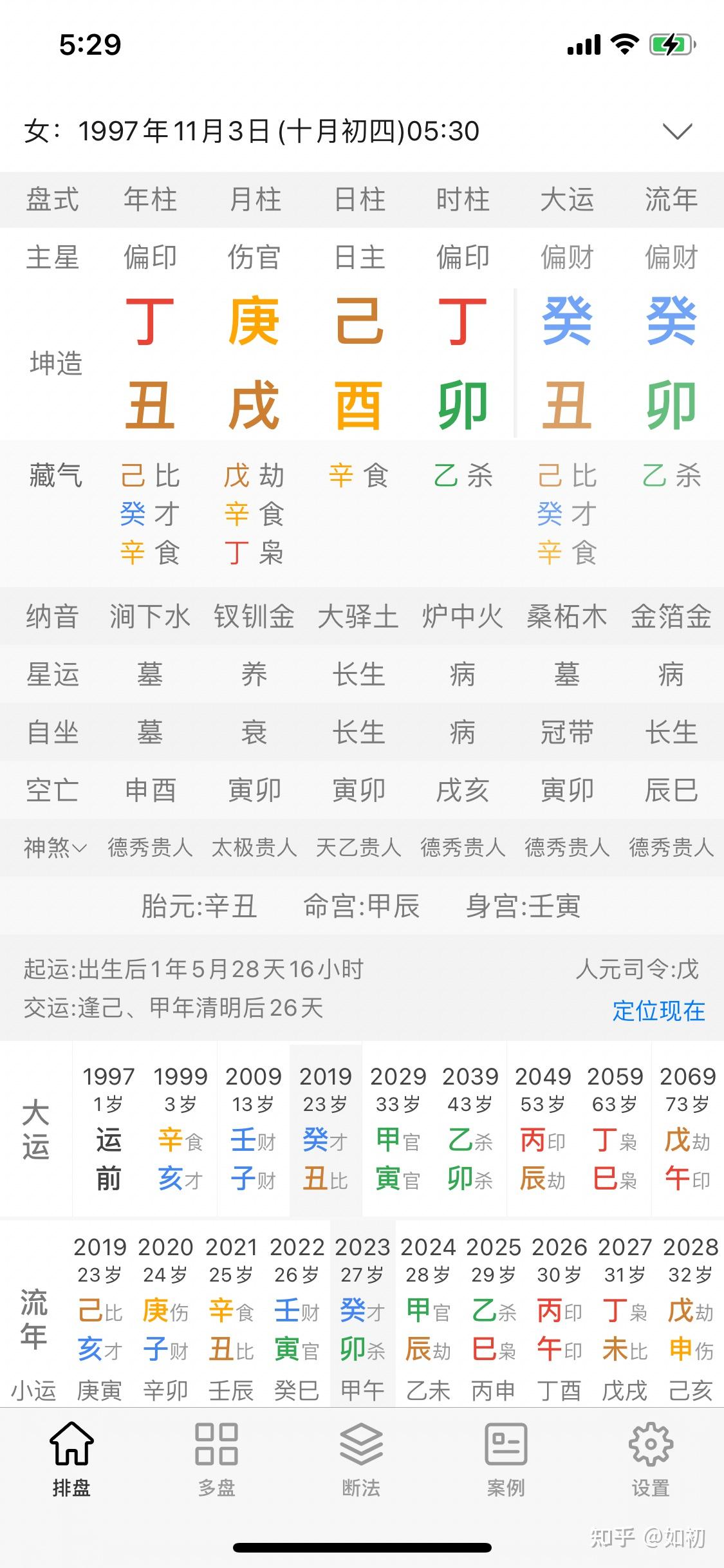724x1568 pixels.
Task: Pick the 2024 甲辰 流年 column
Action: click(429, 1313)
